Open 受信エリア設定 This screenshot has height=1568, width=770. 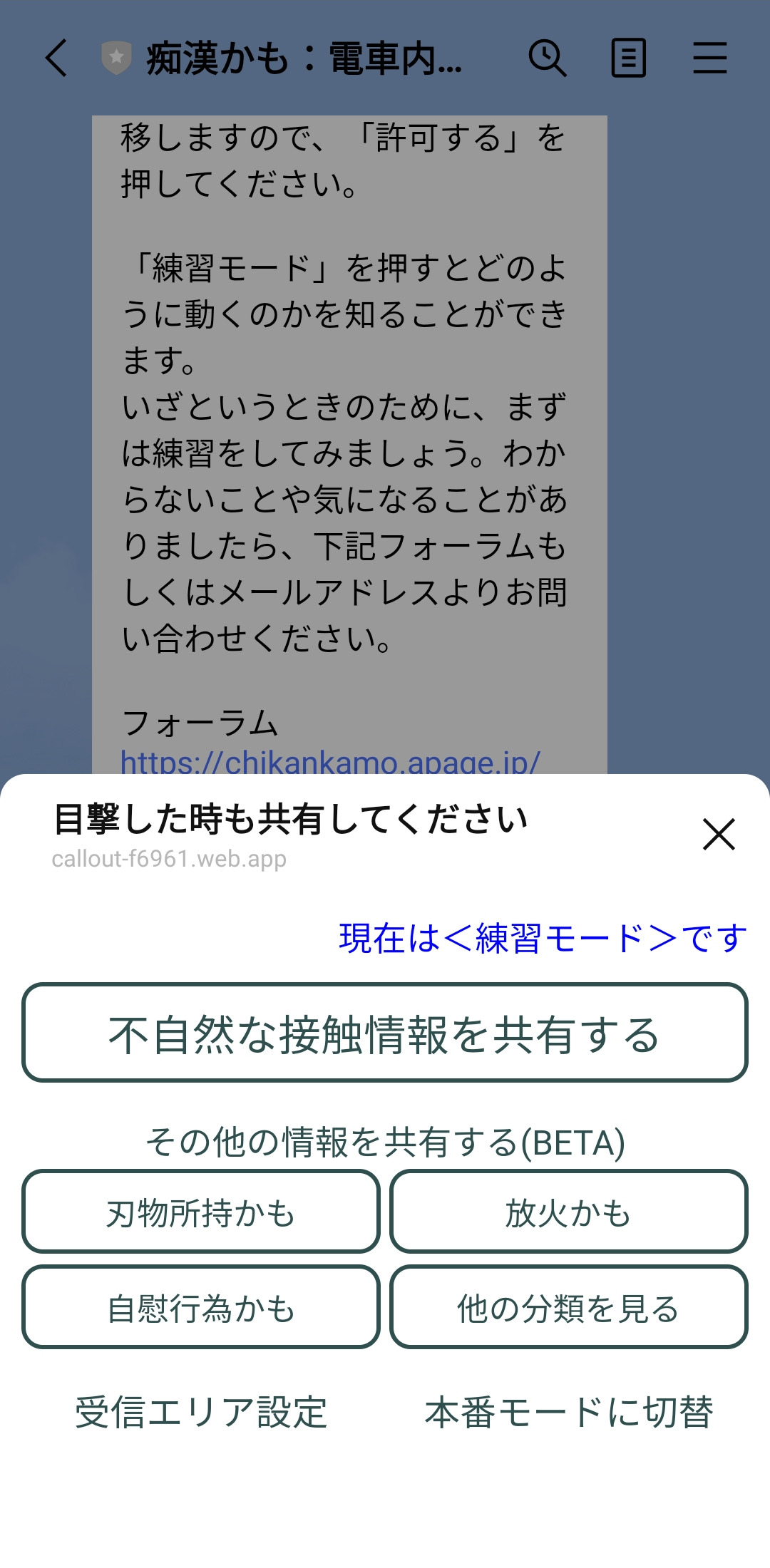201,1412
